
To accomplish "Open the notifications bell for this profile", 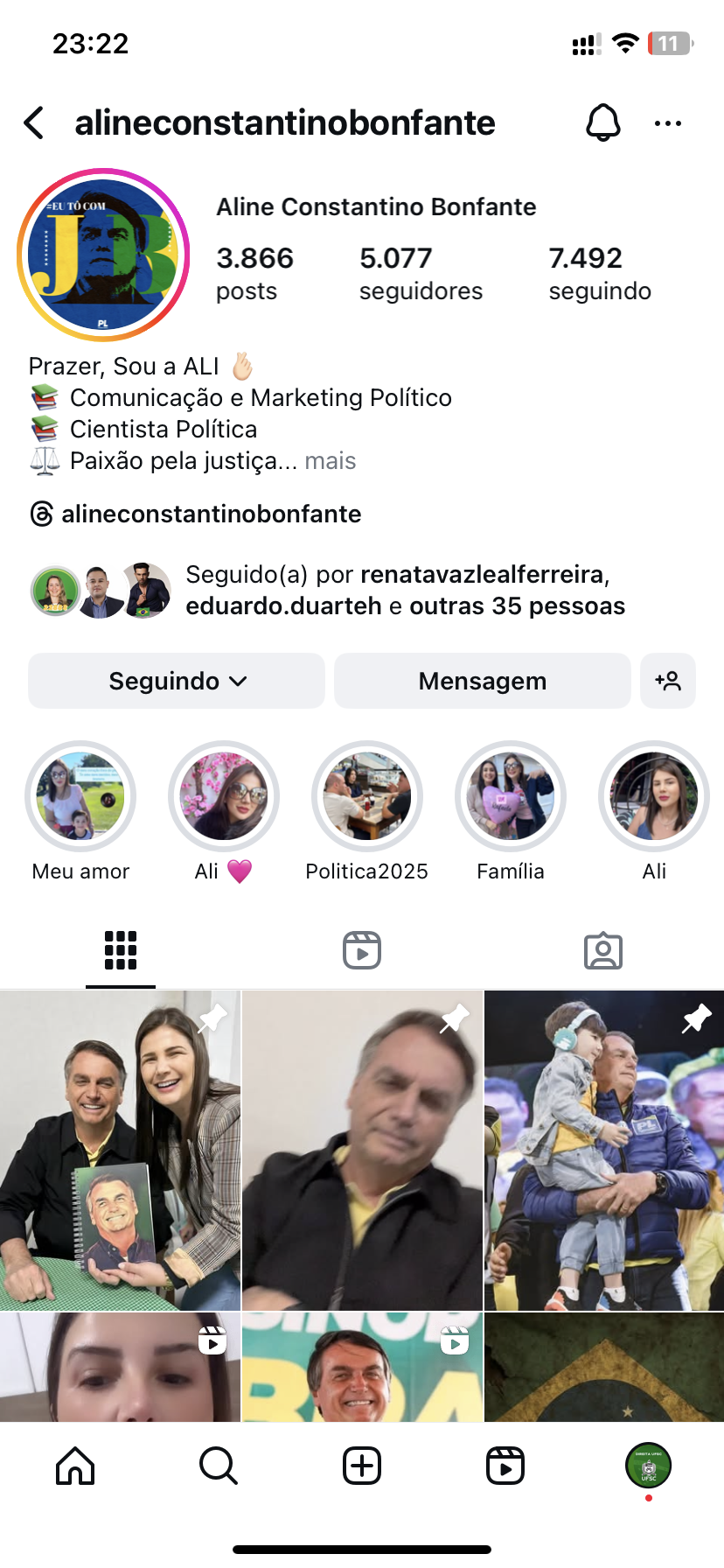I will click(x=602, y=123).
